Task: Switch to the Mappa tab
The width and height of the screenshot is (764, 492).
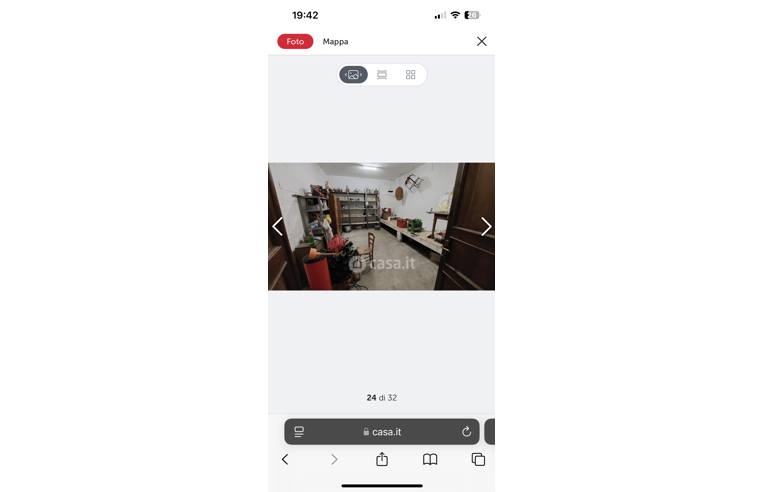Action: (x=335, y=42)
